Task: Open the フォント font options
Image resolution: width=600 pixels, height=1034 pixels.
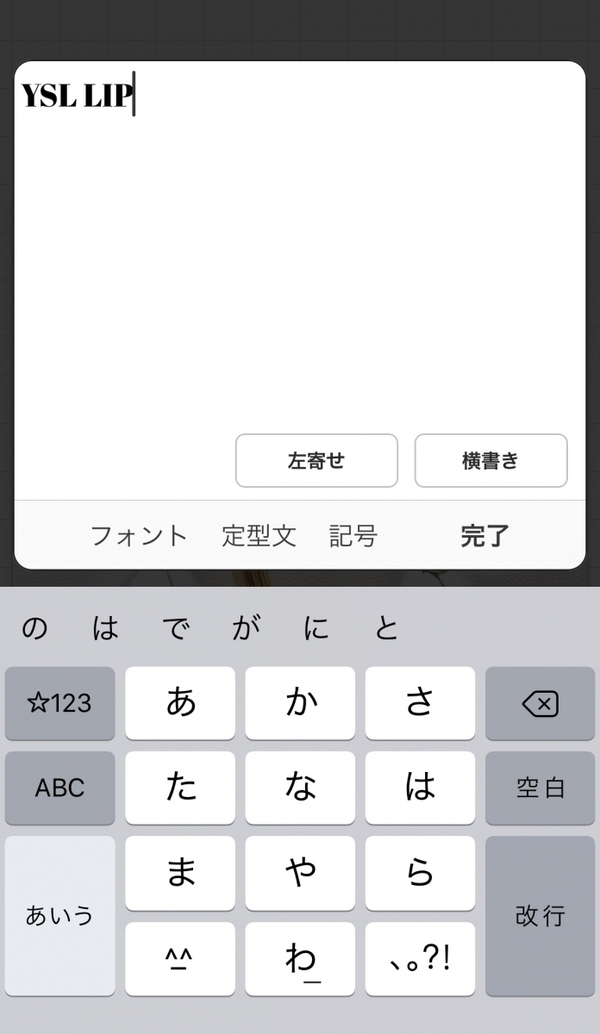Action: 139,536
